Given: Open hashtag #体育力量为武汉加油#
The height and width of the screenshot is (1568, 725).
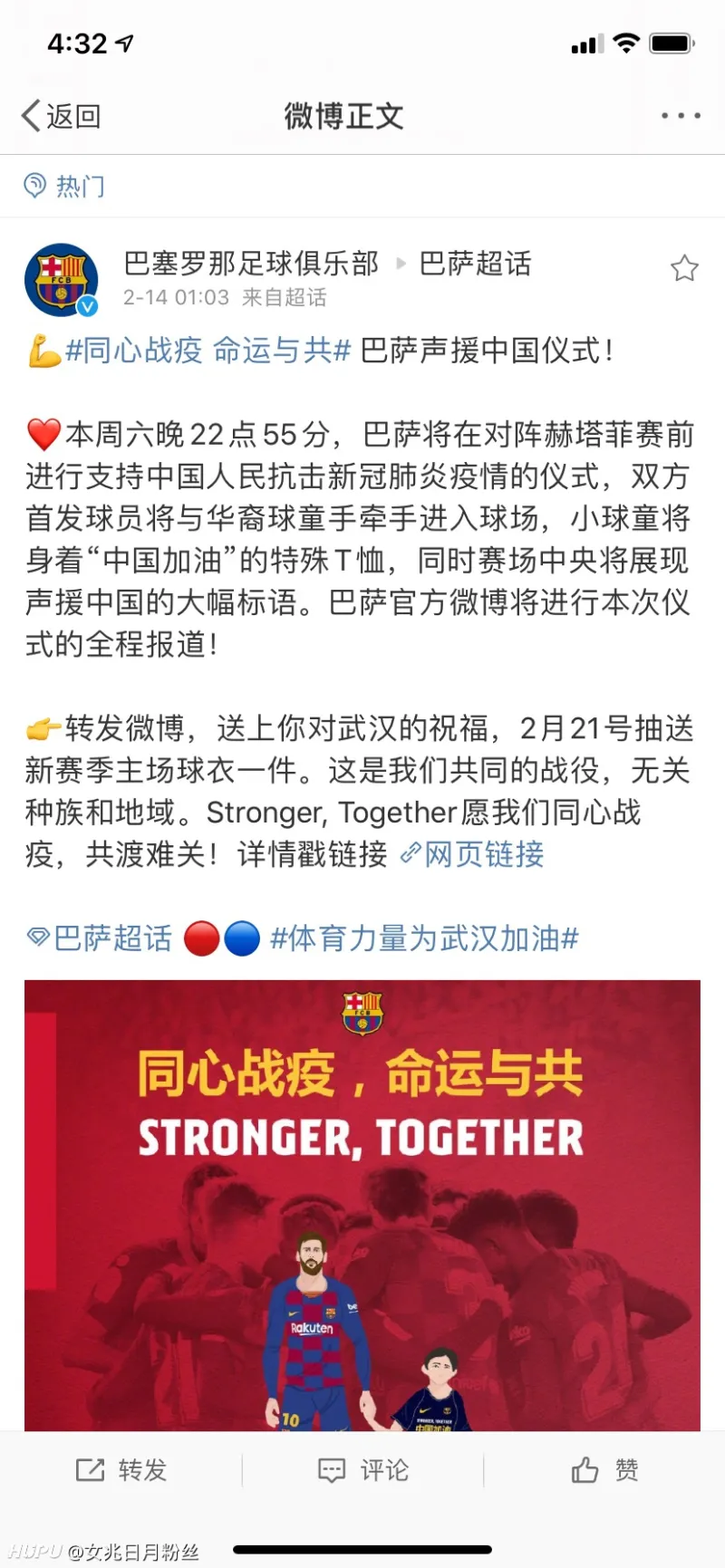Looking at the screenshot, I should [x=424, y=938].
